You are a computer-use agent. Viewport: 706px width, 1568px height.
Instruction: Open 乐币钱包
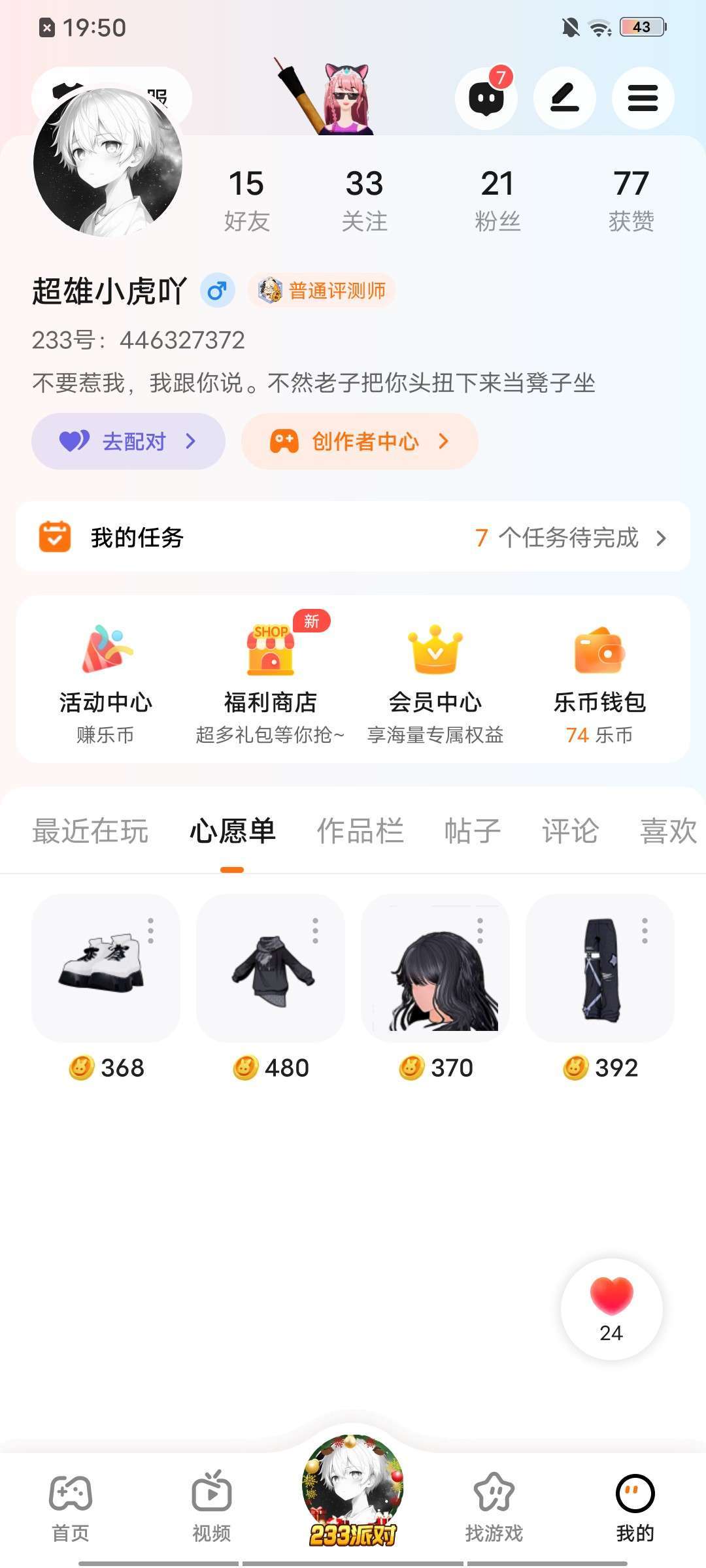click(599, 679)
